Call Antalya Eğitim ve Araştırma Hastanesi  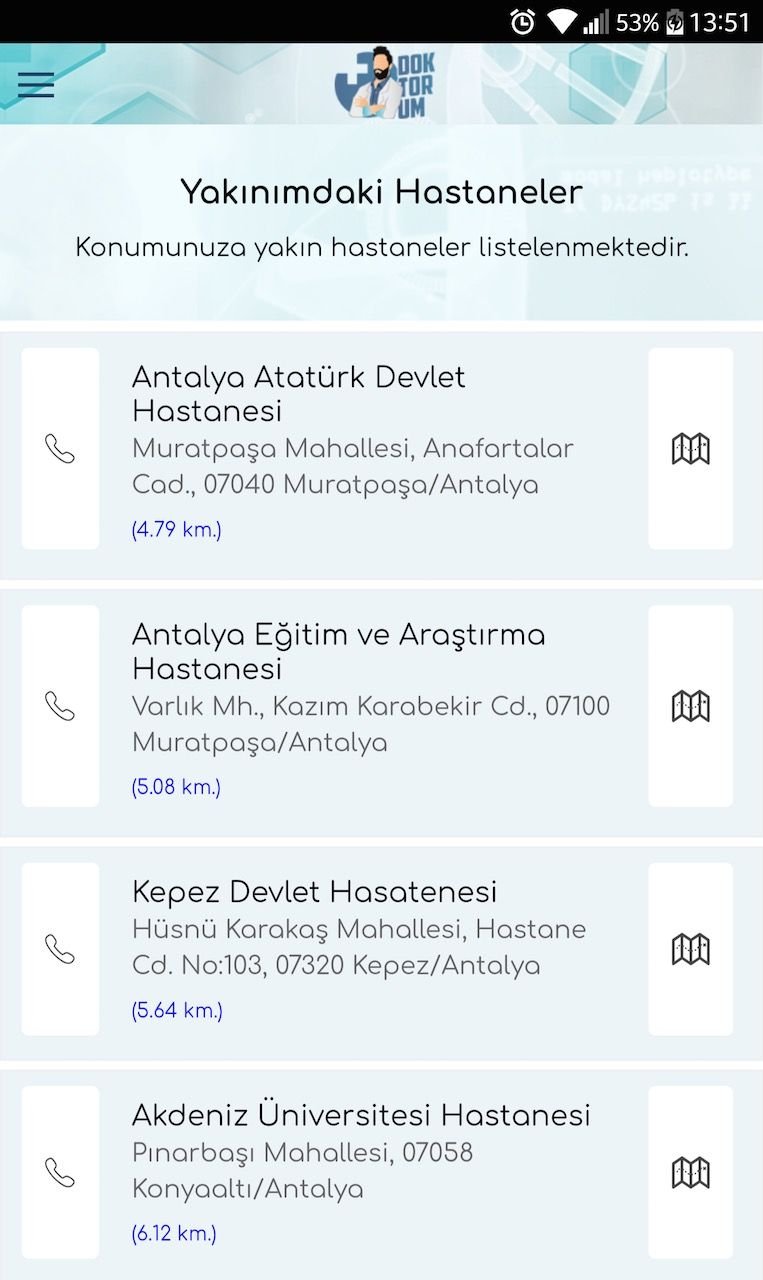click(60, 706)
